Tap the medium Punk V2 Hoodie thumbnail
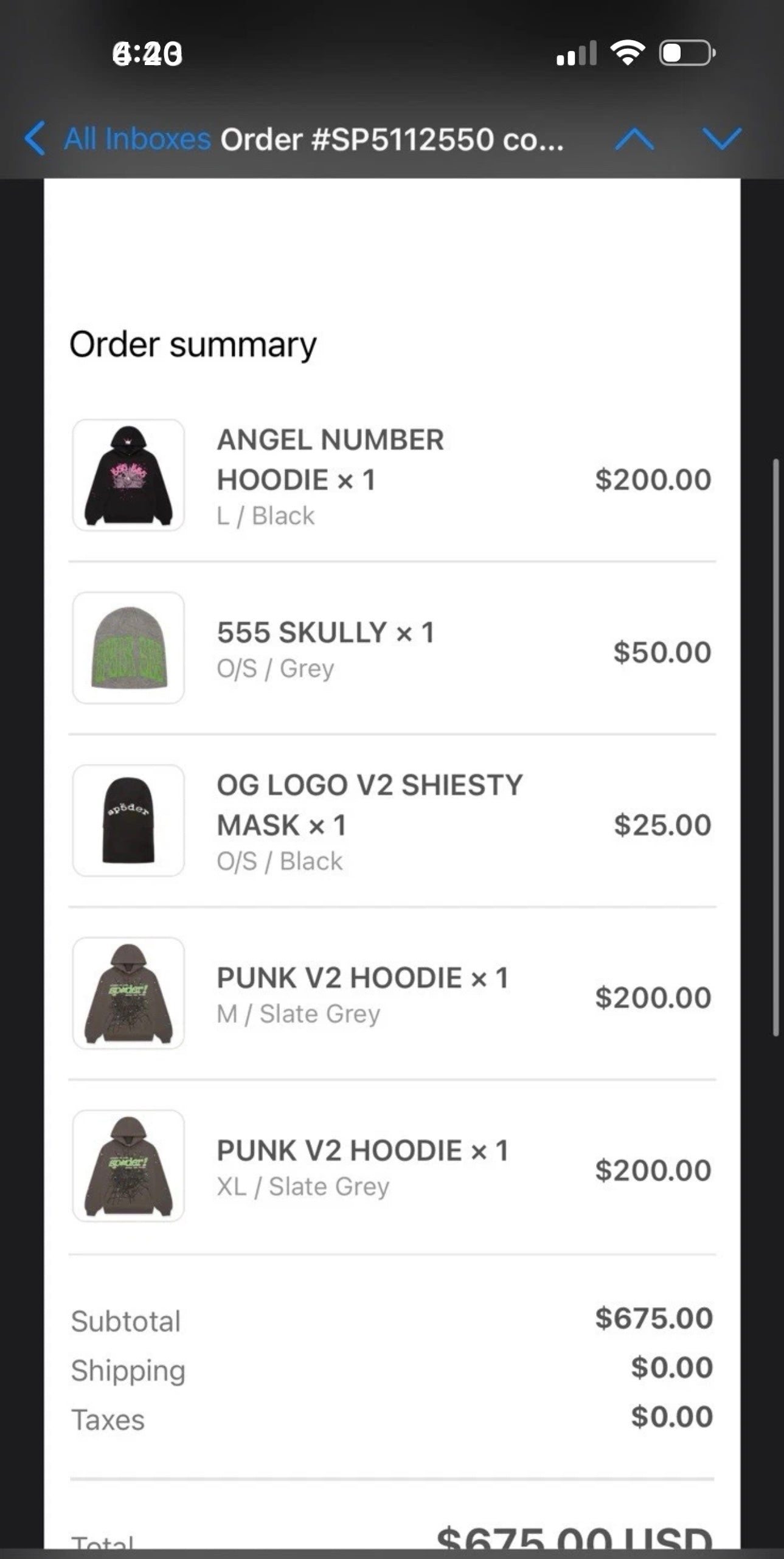This screenshot has width=784, height=1559. (128, 995)
